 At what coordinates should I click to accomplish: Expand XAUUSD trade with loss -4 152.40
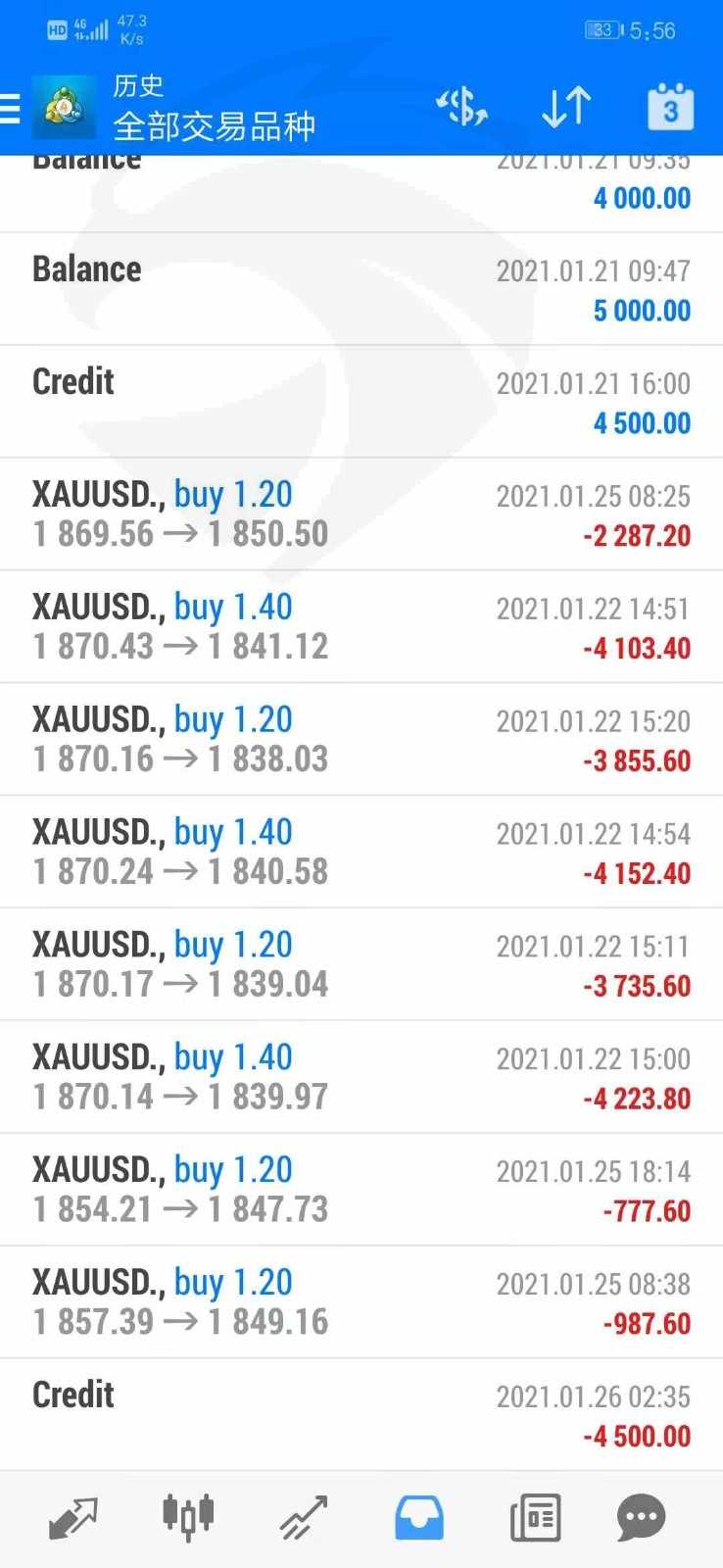click(x=361, y=853)
